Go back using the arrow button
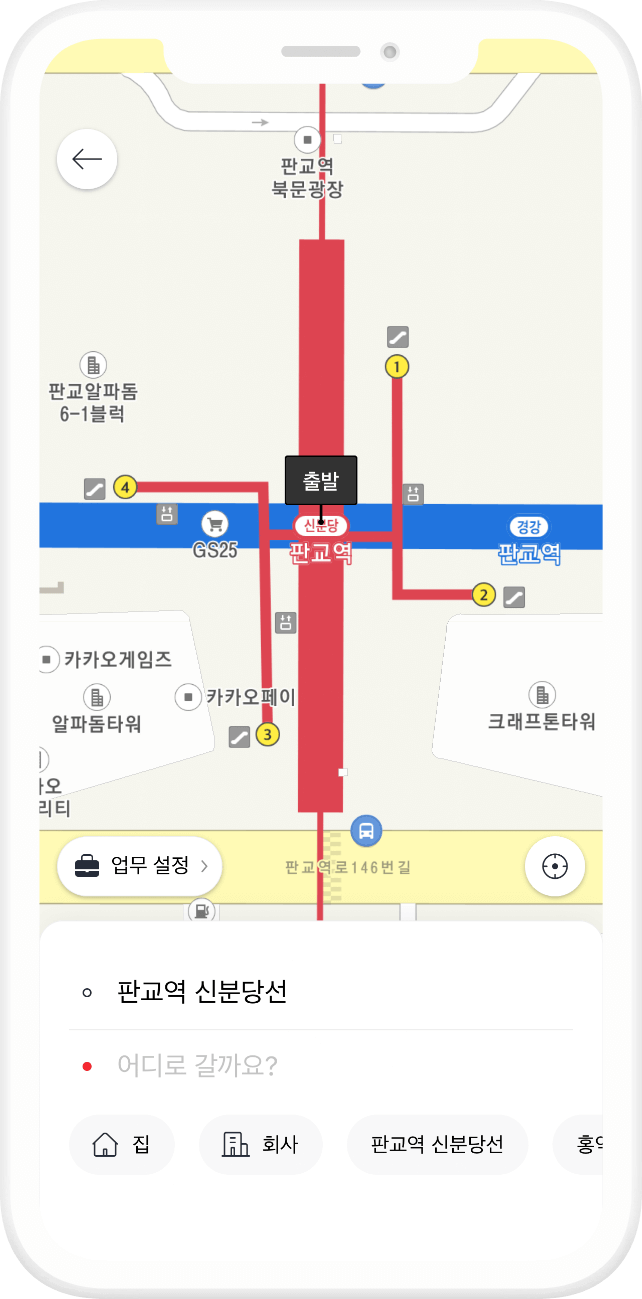This screenshot has height=1299, width=642. click(x=87, y=159)
